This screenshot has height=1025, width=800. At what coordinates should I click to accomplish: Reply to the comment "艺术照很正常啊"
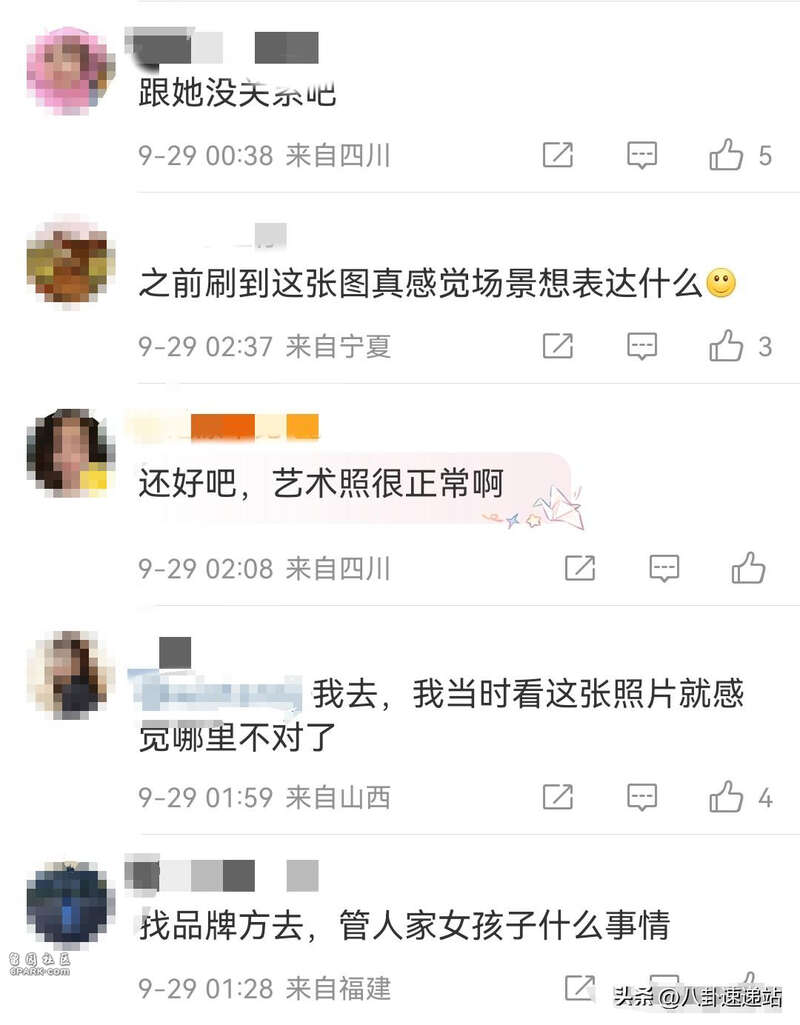click(x=665, y=569)
